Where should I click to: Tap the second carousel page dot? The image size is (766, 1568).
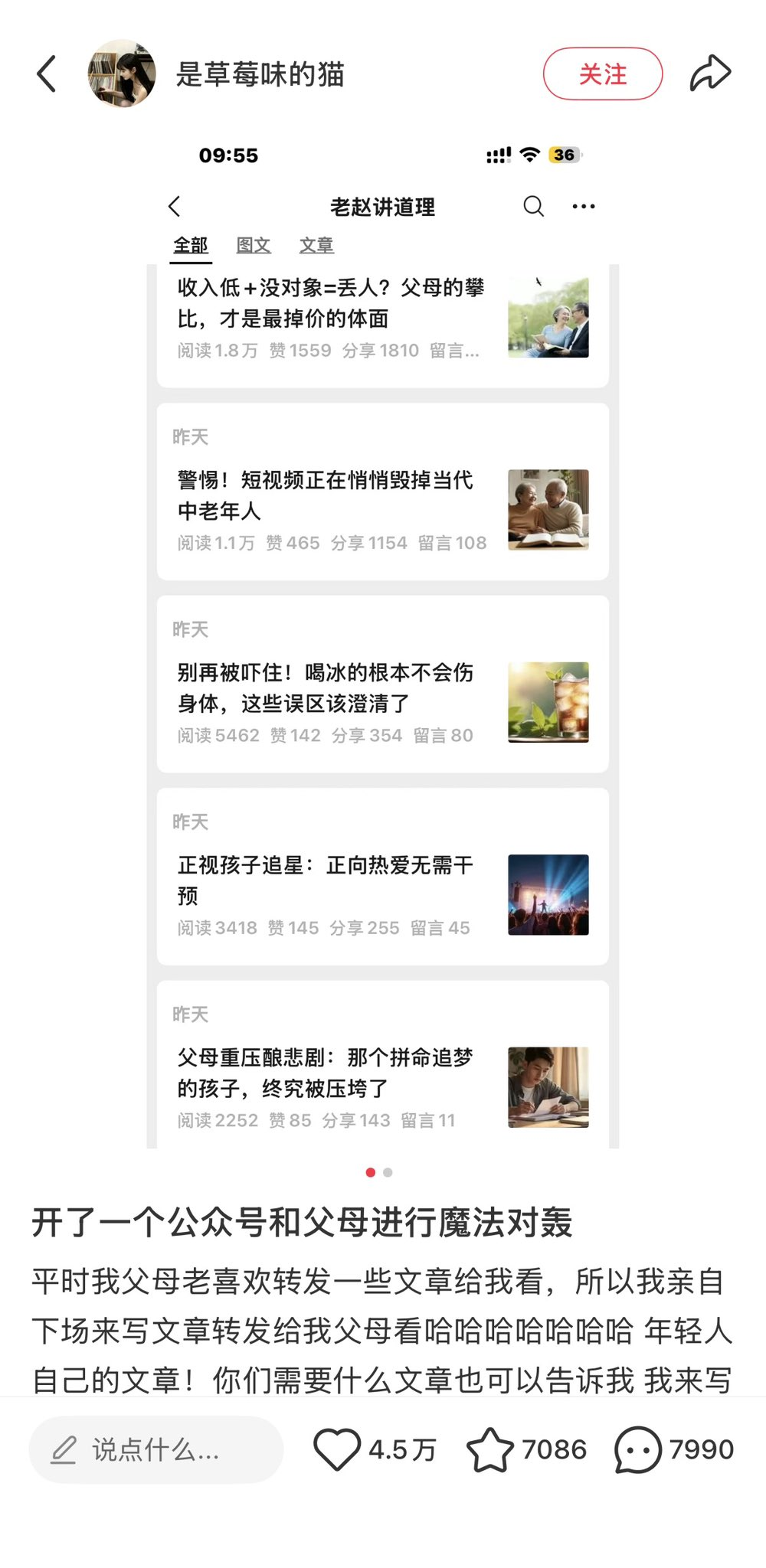click(x=388, y=1172)
